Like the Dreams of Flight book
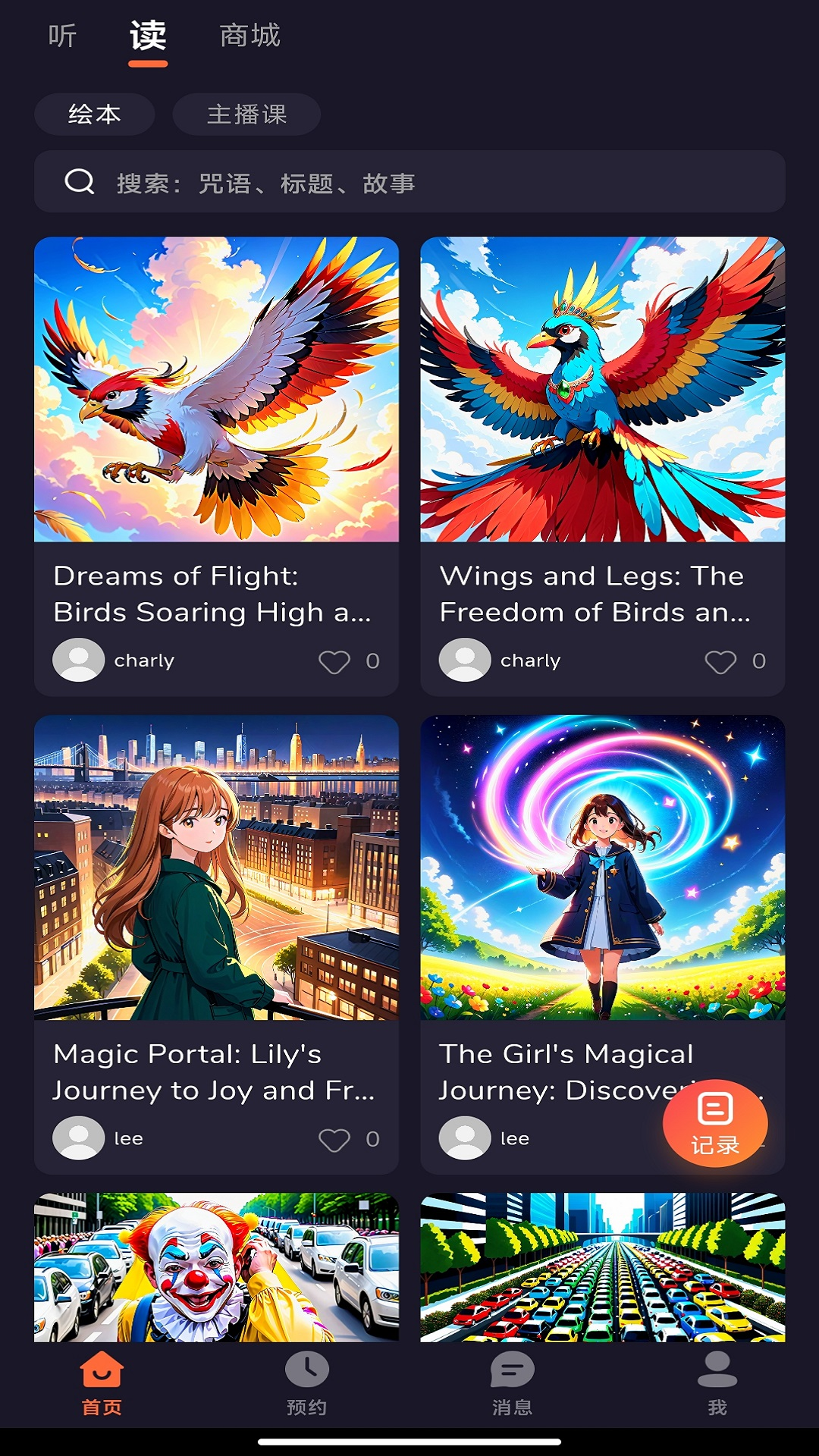 (x=334, y=661)
